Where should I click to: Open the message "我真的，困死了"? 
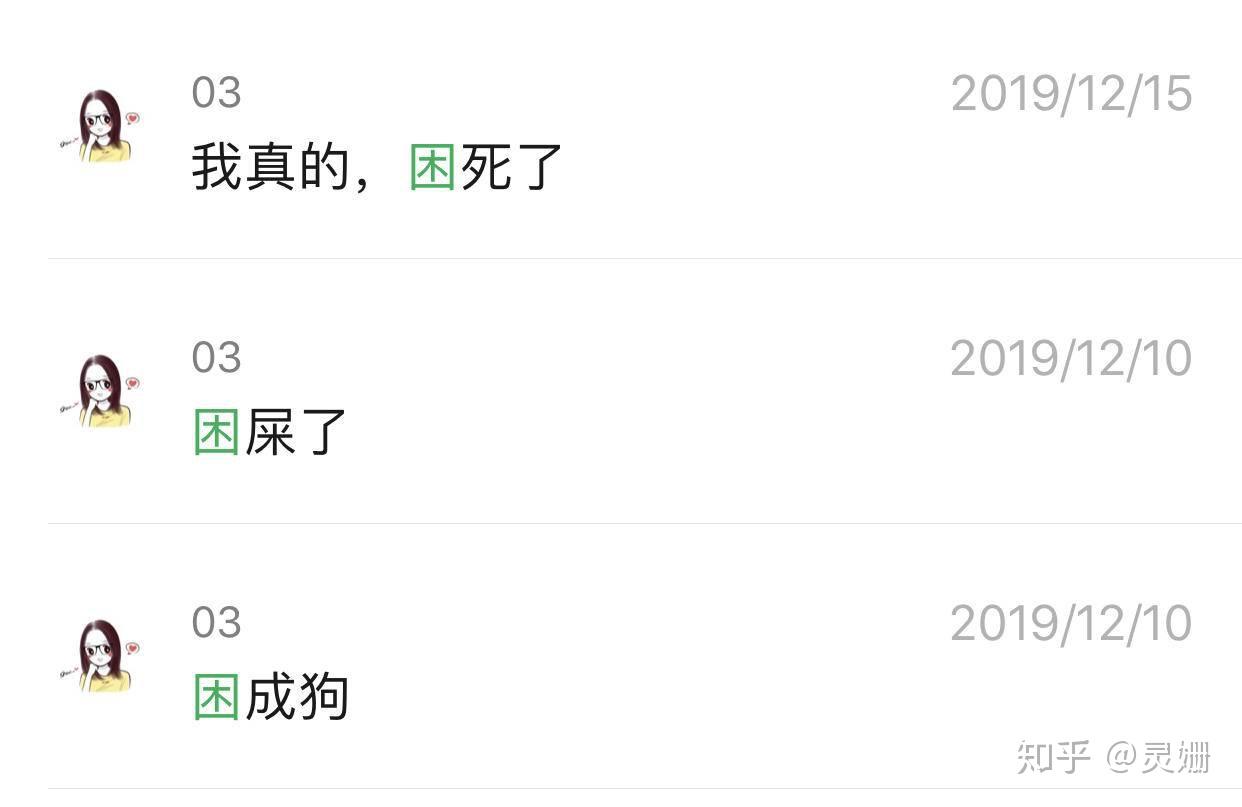(377, 168)
